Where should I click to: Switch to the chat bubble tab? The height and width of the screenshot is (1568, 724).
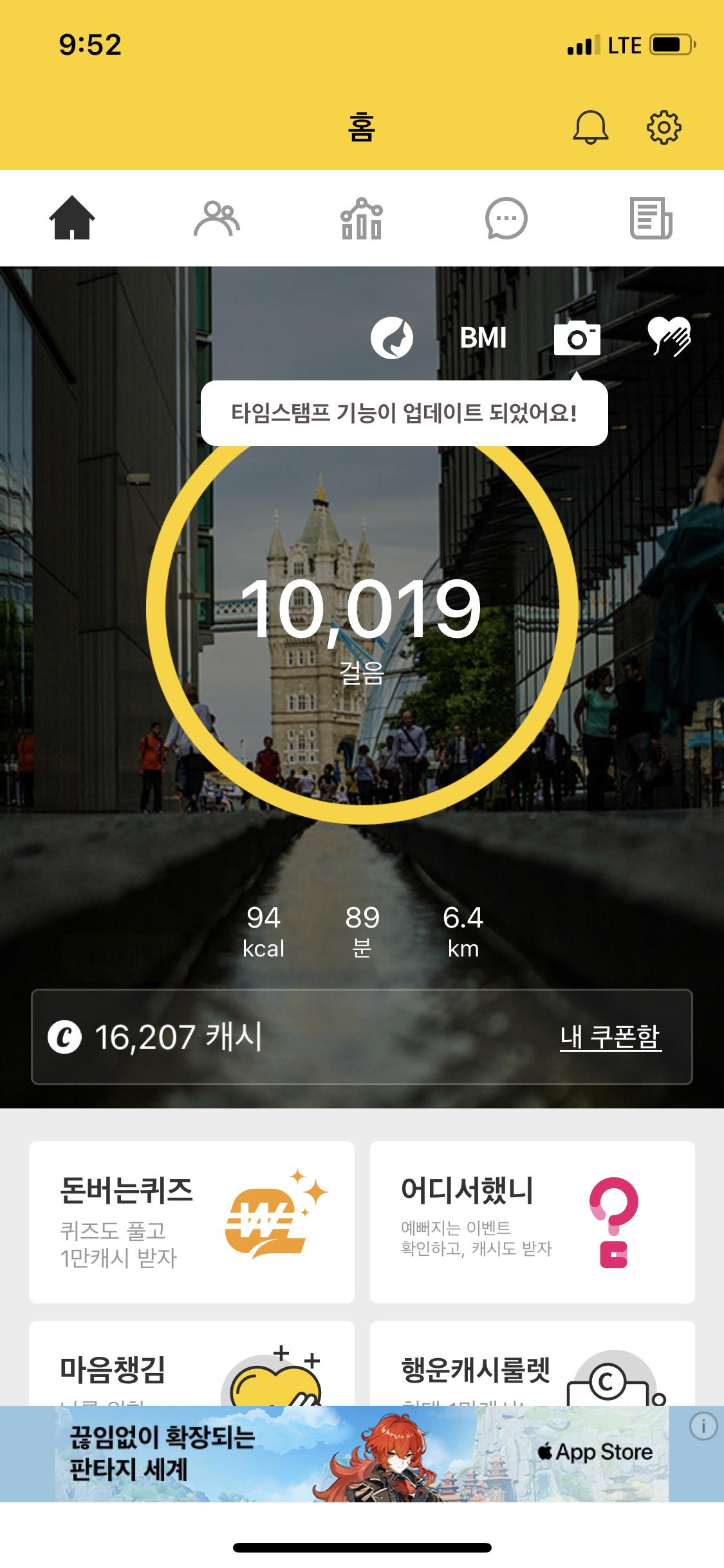point(506,218)
